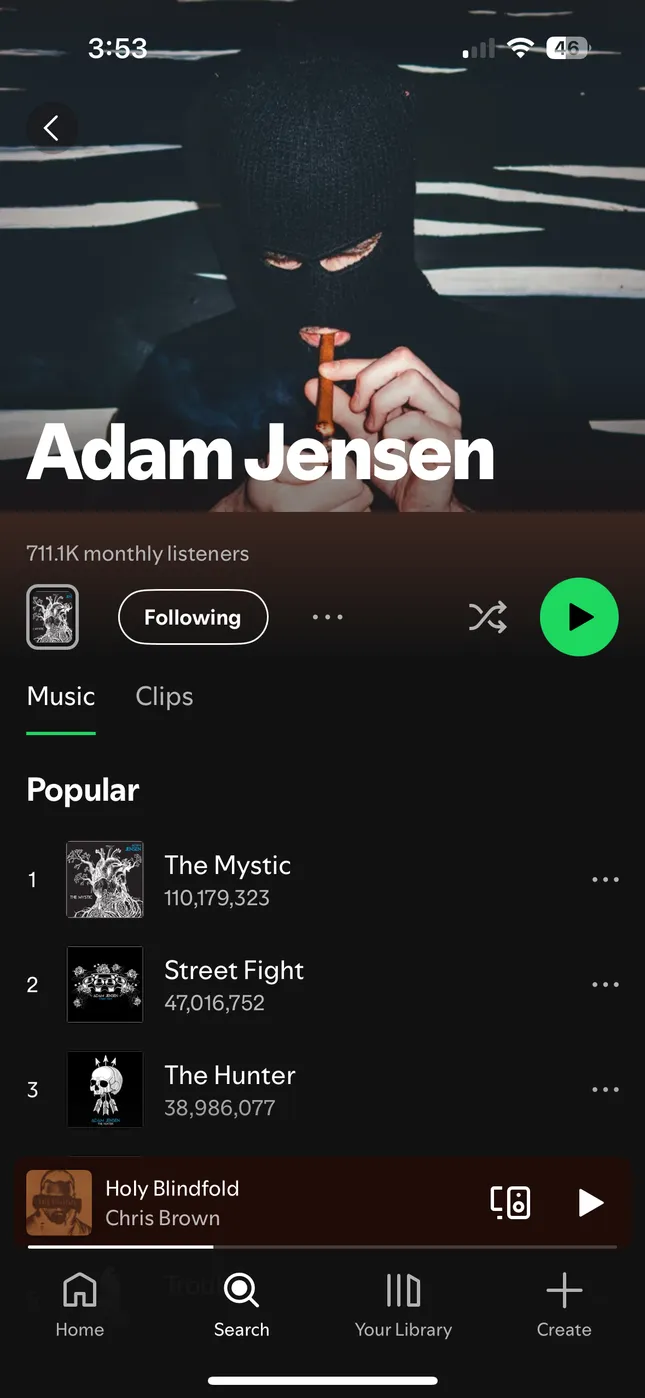Open the Create tab
This screenshot has height=1398, width=645.
564,1305
